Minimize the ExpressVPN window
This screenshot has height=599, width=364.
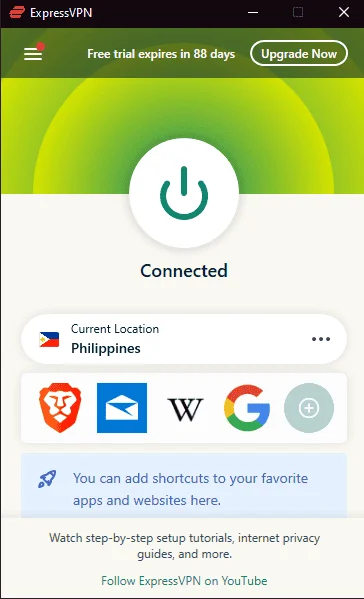253,13
